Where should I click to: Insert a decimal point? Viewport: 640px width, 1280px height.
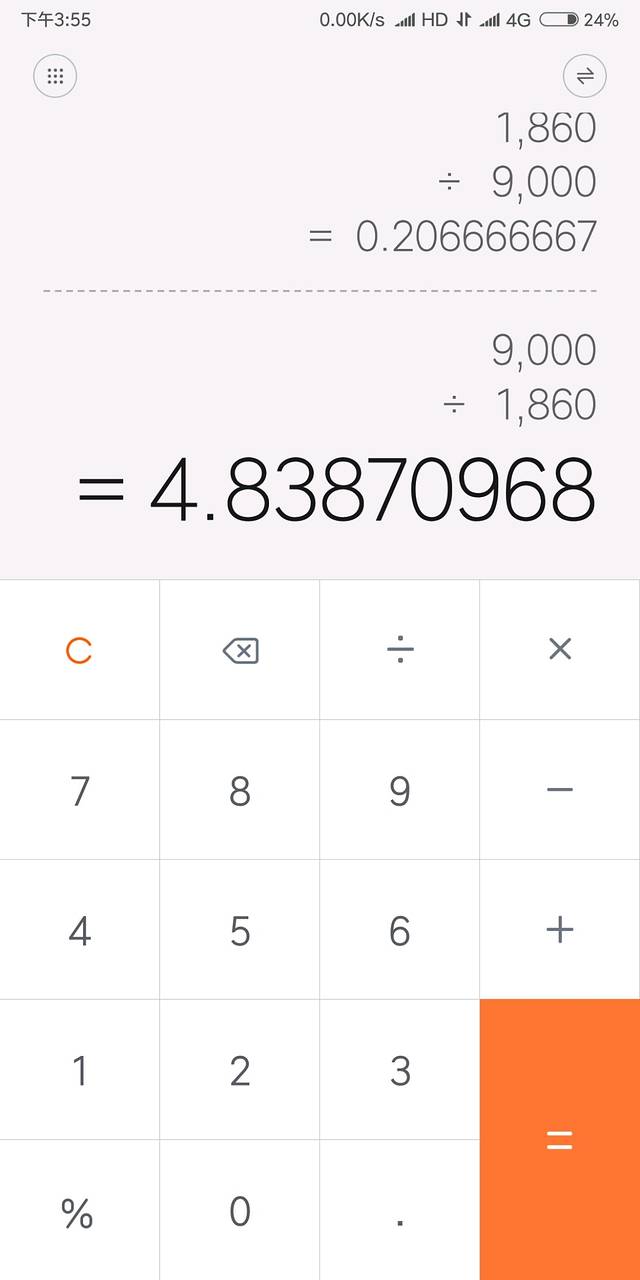[400, 1212]
